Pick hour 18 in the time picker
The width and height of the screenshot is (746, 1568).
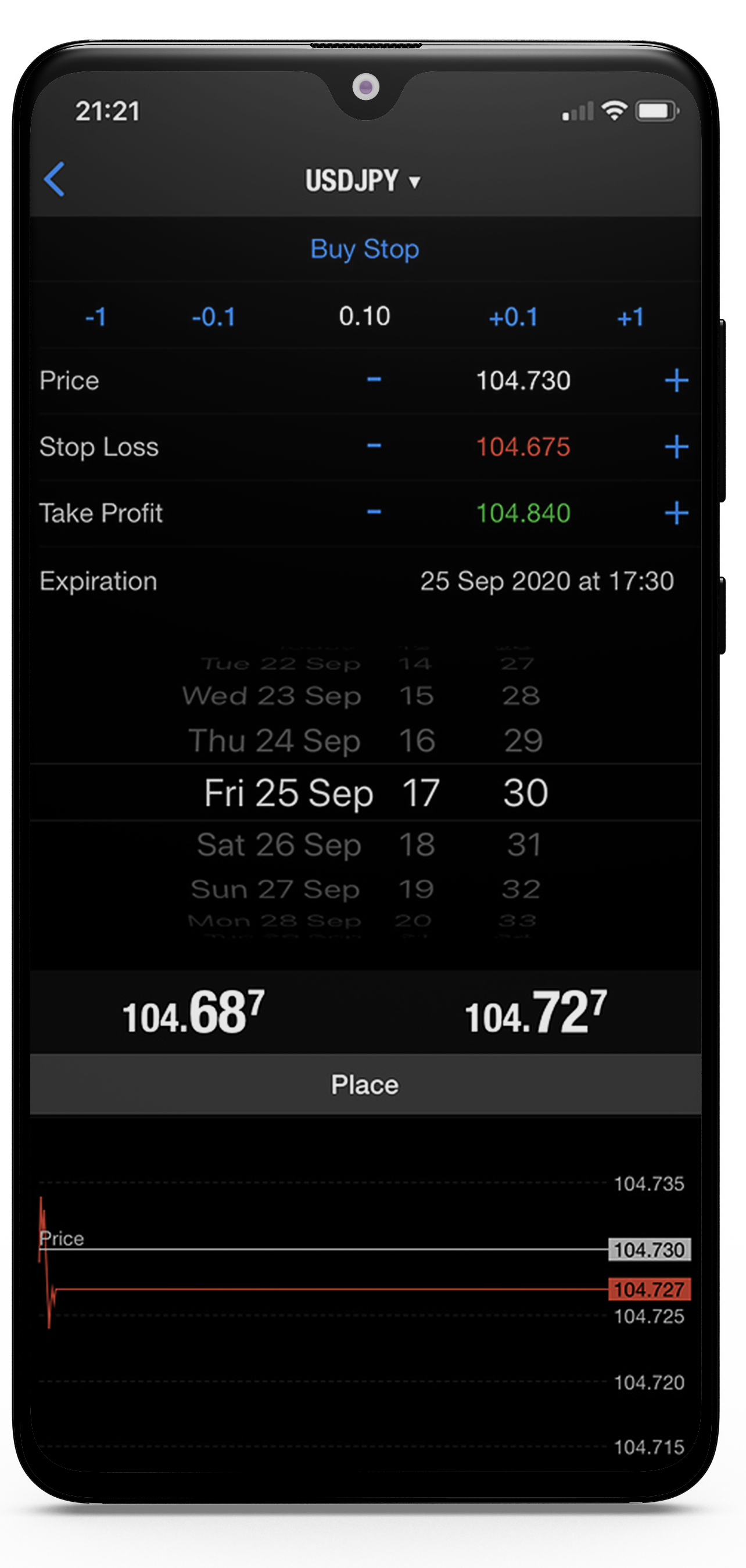pos(417,844)
